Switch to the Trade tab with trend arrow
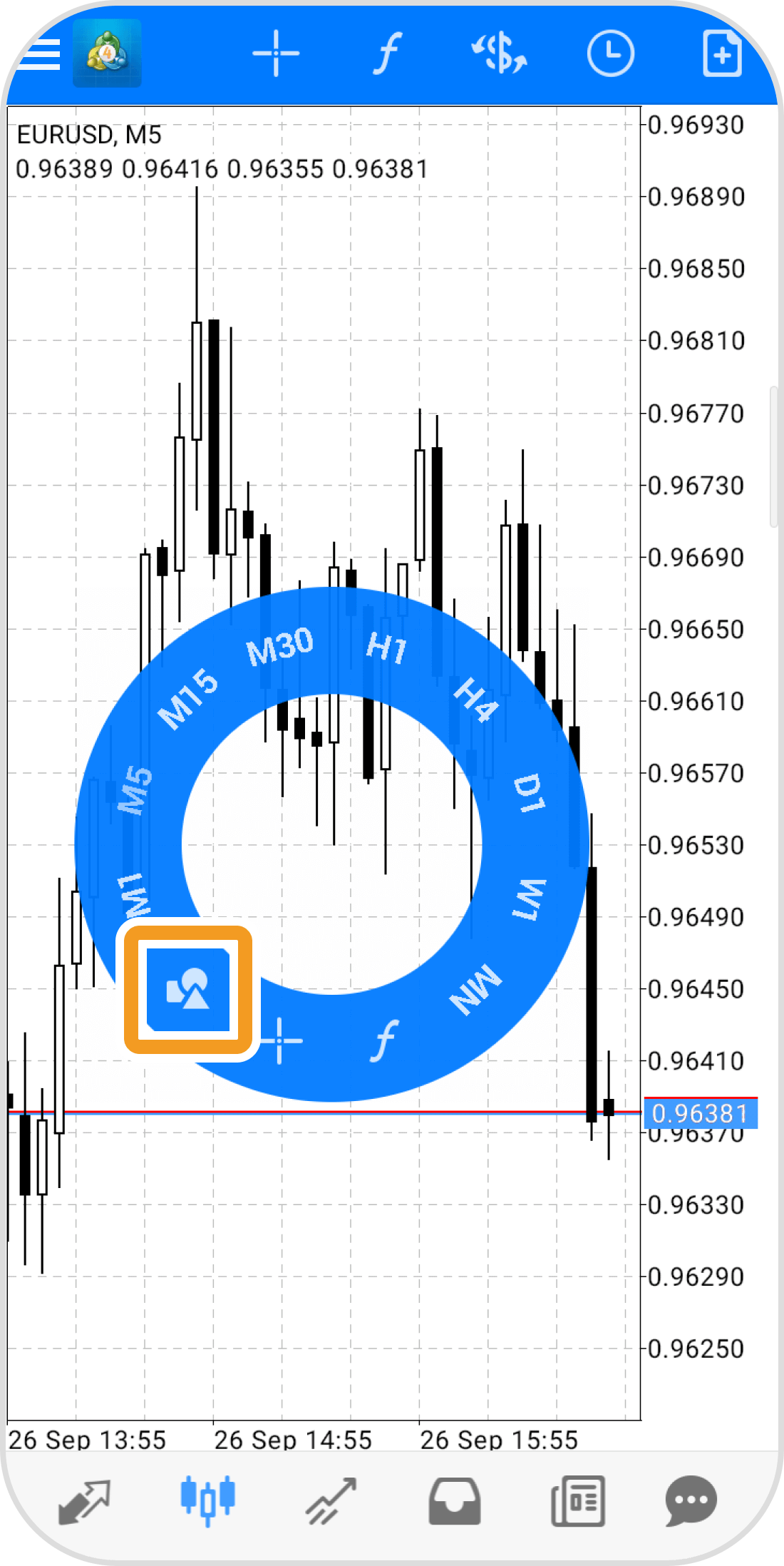 click(331, 1500)
